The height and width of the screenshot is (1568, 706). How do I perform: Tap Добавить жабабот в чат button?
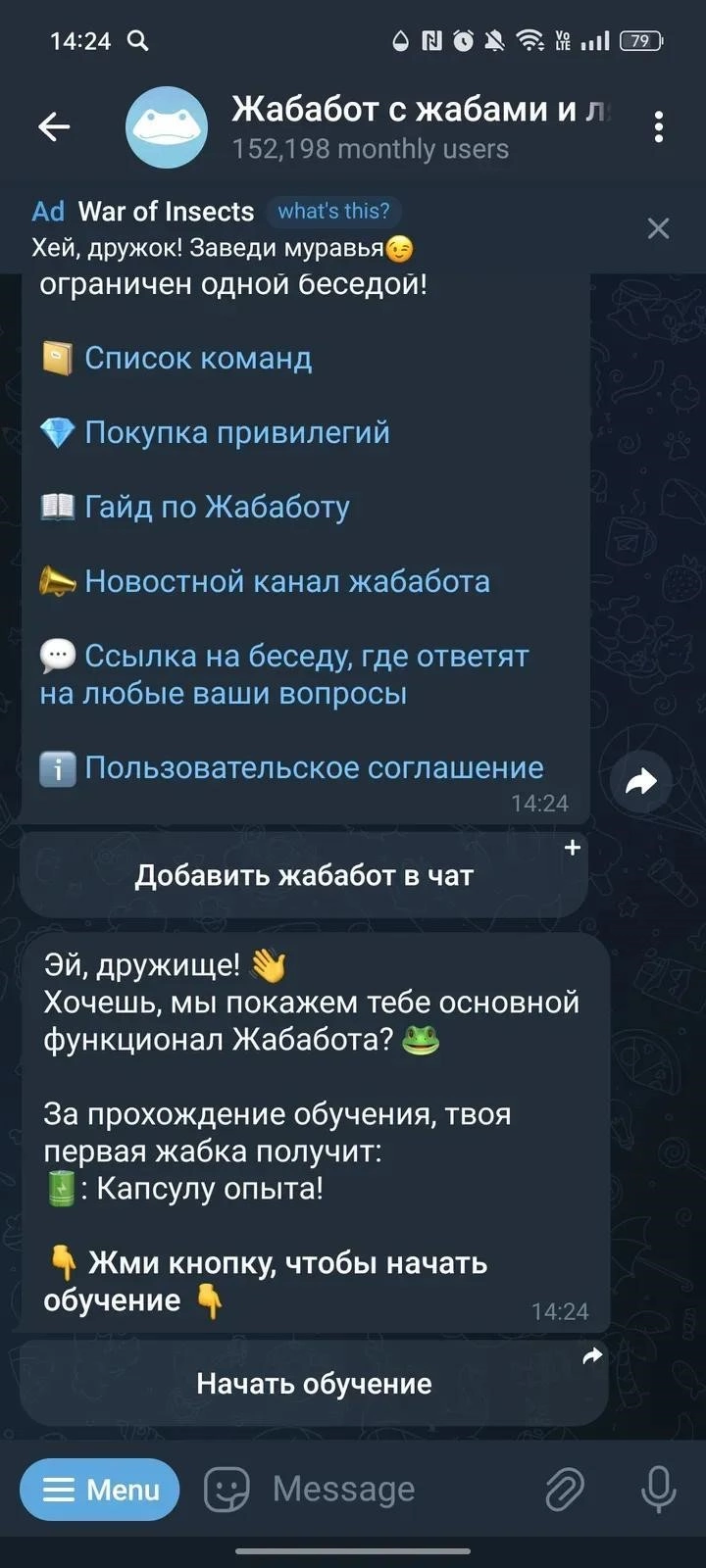coord(304,875)
